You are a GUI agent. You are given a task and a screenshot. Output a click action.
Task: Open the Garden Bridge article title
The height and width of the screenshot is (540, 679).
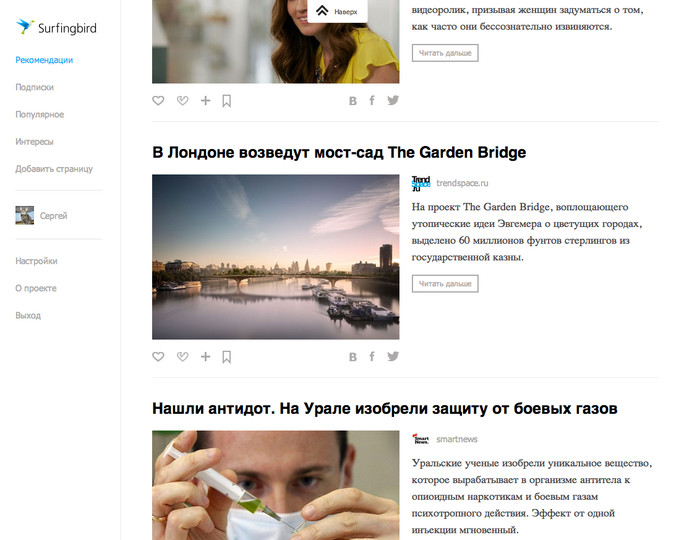339,152
